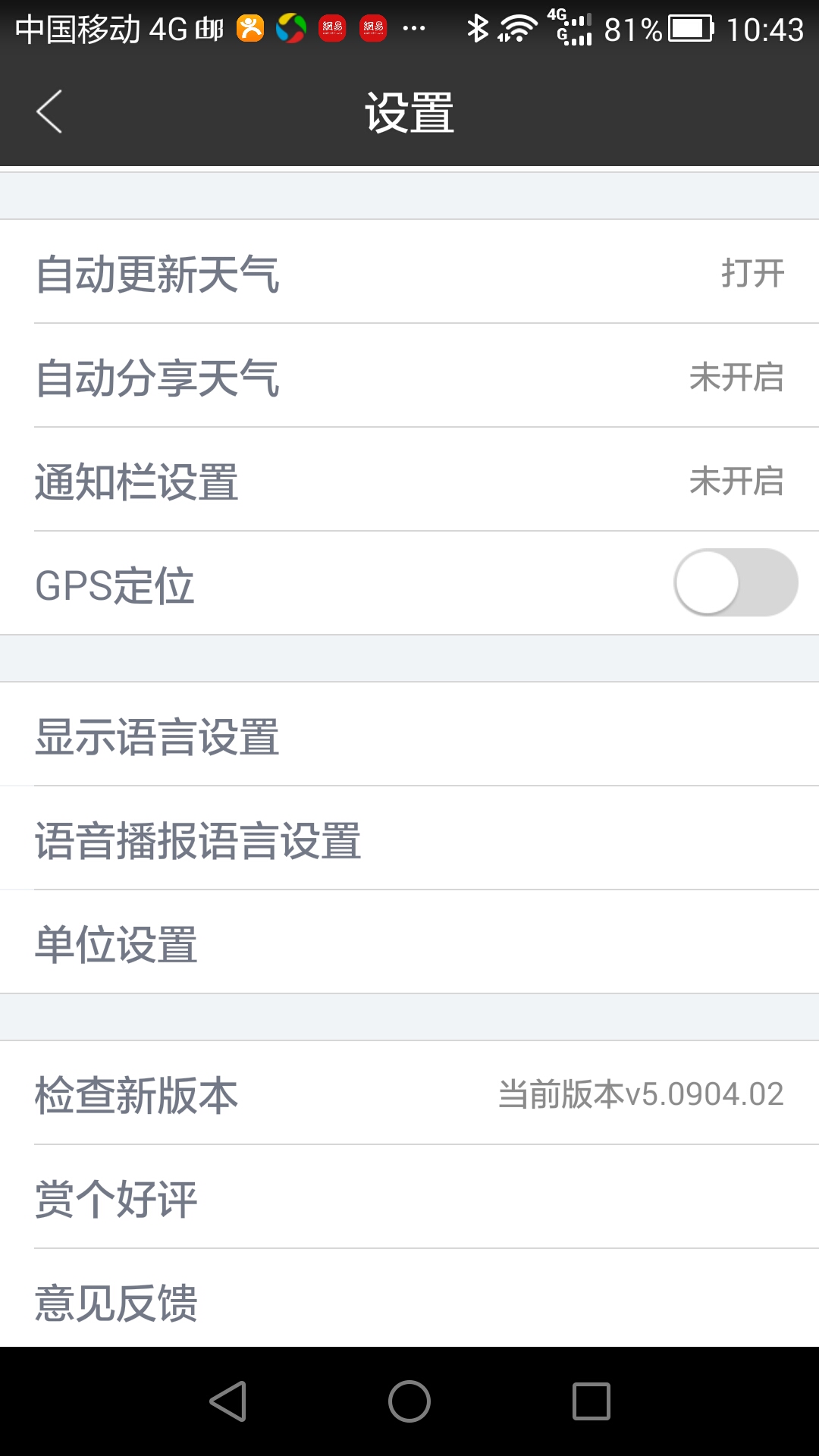This screenshot has width=819, height=1456.
Task: Open 自动分享天气 setting
Action: coord(409,377)
